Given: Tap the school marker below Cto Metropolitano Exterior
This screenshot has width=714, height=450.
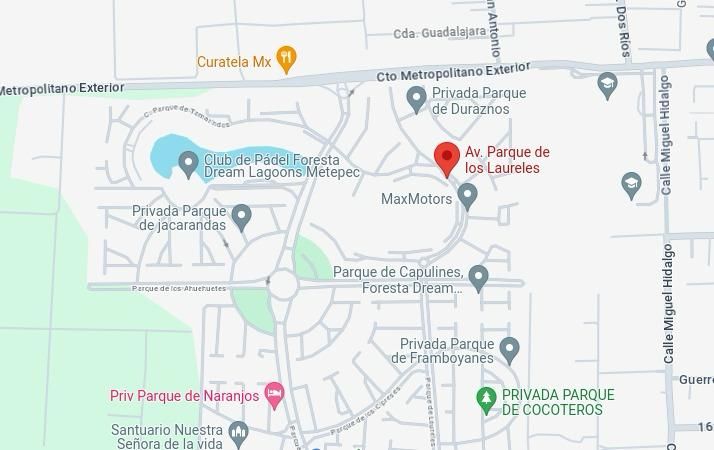Looking at the screenshot, I should pos(607,86).
